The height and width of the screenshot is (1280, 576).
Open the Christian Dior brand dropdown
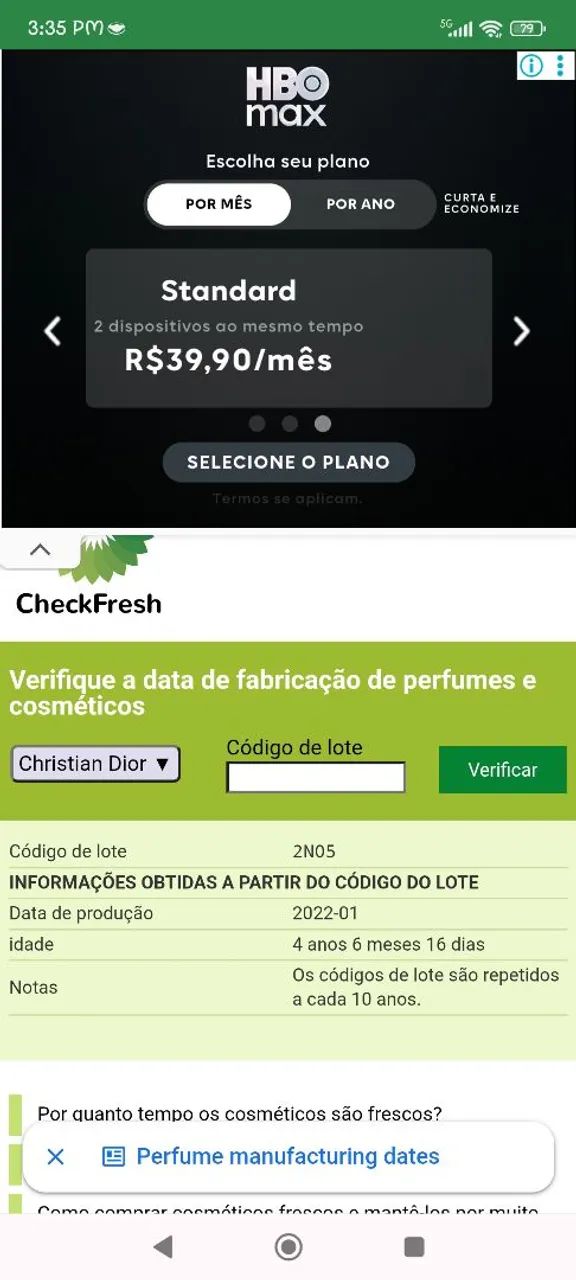coord(95,764)
